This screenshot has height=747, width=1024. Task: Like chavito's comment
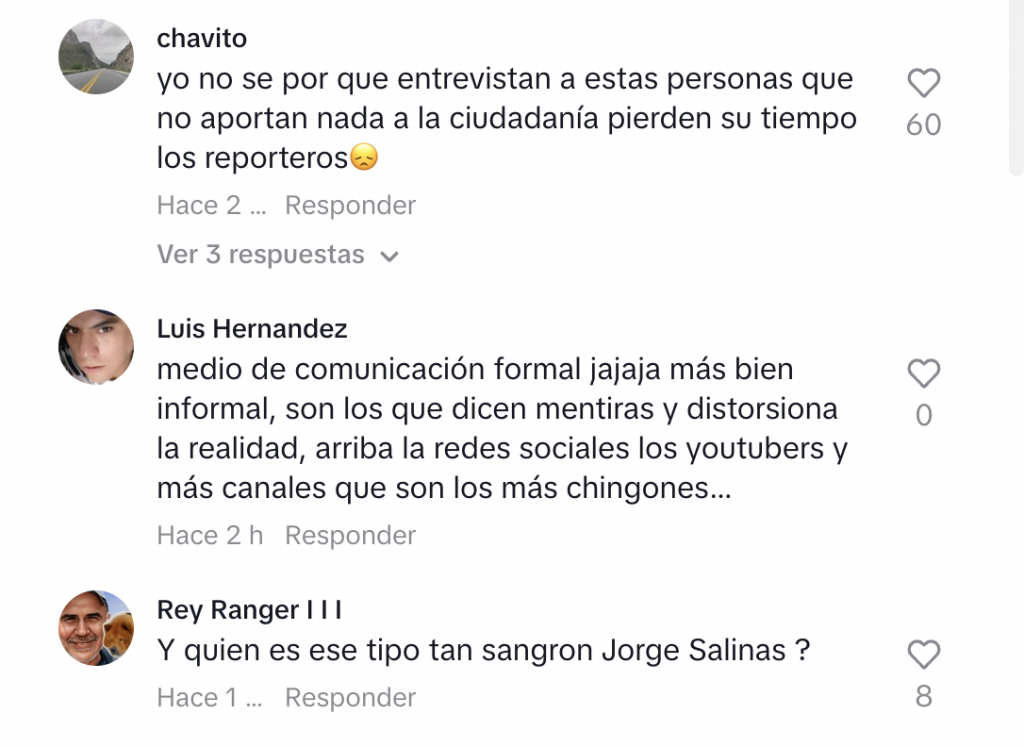[923, 84]
